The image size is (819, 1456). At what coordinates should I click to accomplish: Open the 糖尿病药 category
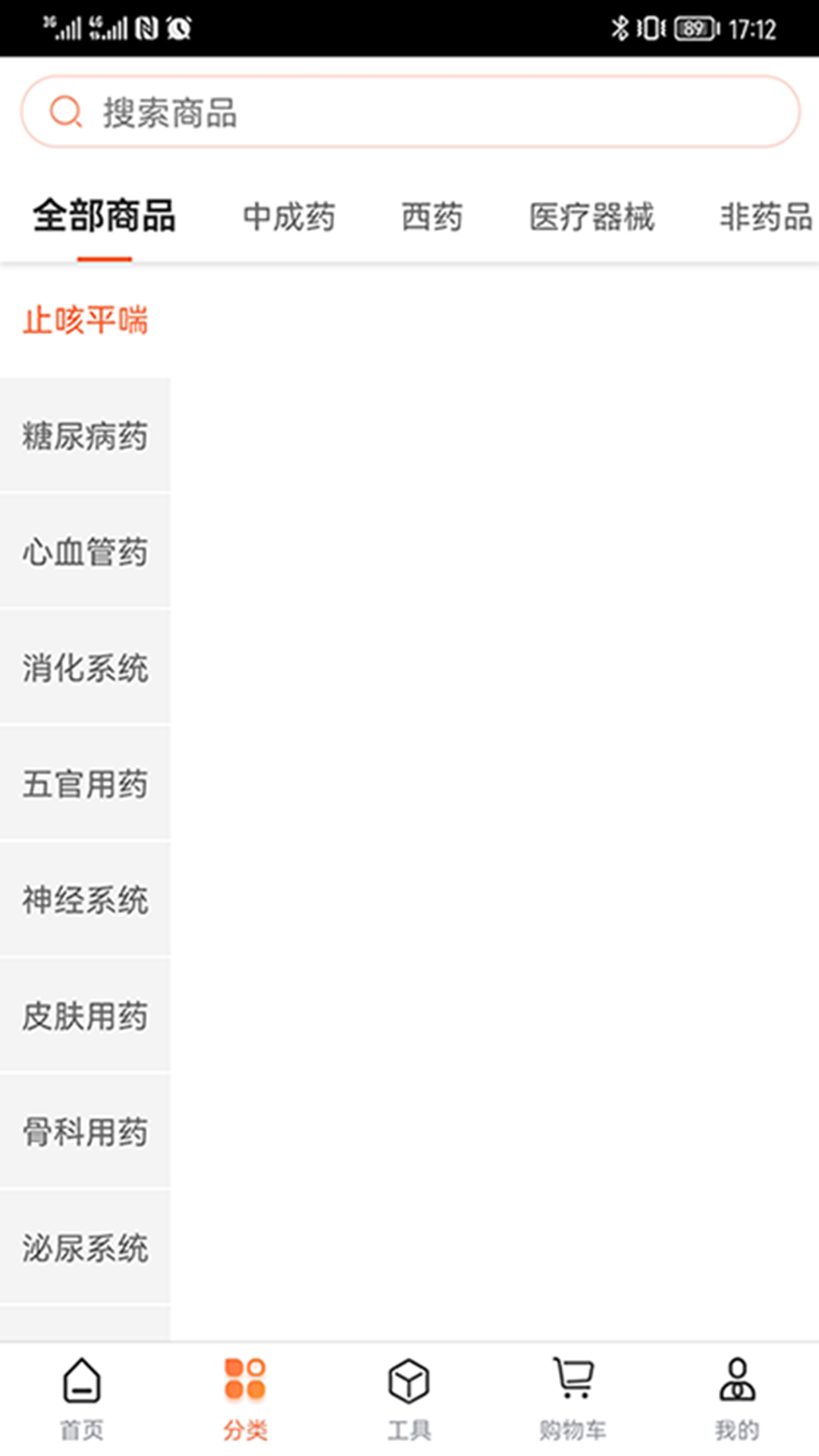point(85,436)
